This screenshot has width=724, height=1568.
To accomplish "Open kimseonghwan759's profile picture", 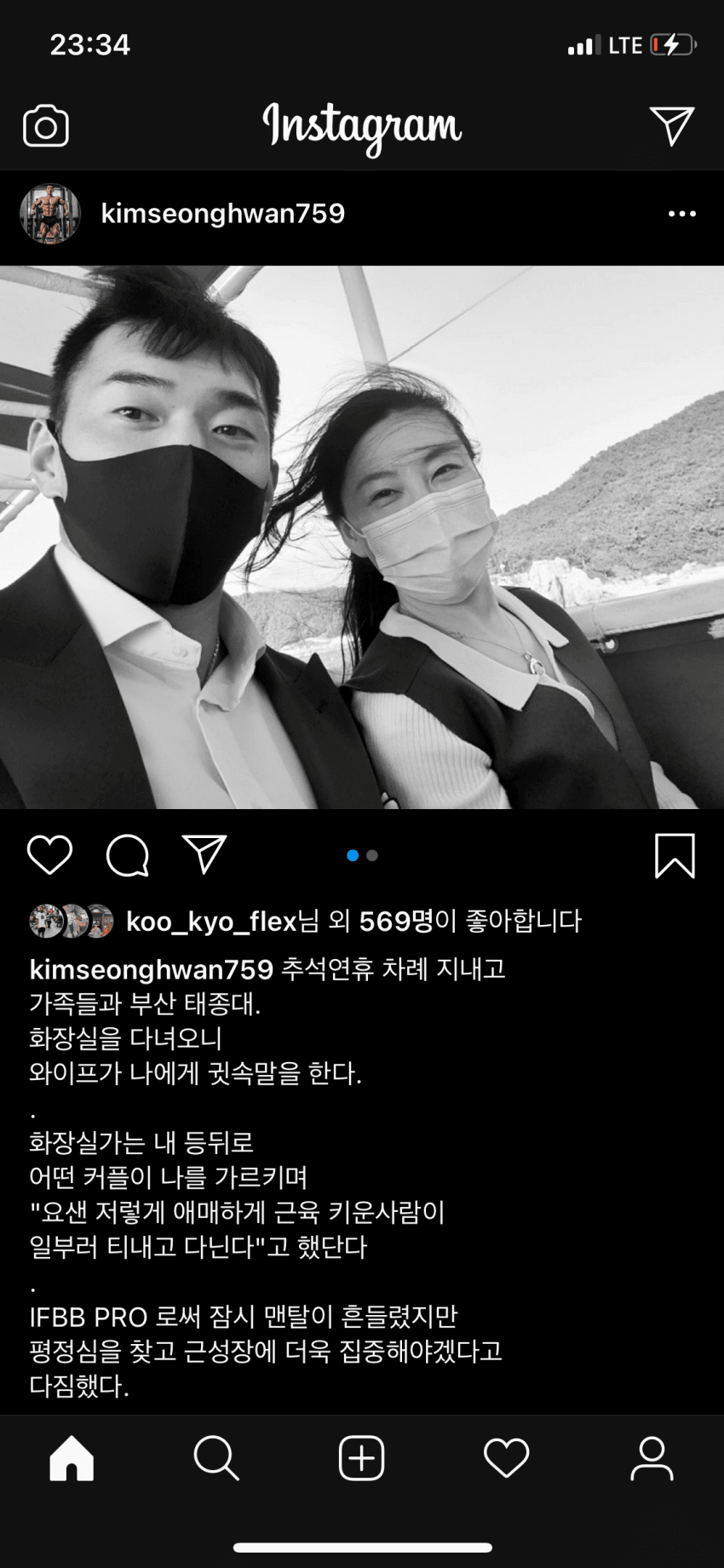I will point(50,214).
